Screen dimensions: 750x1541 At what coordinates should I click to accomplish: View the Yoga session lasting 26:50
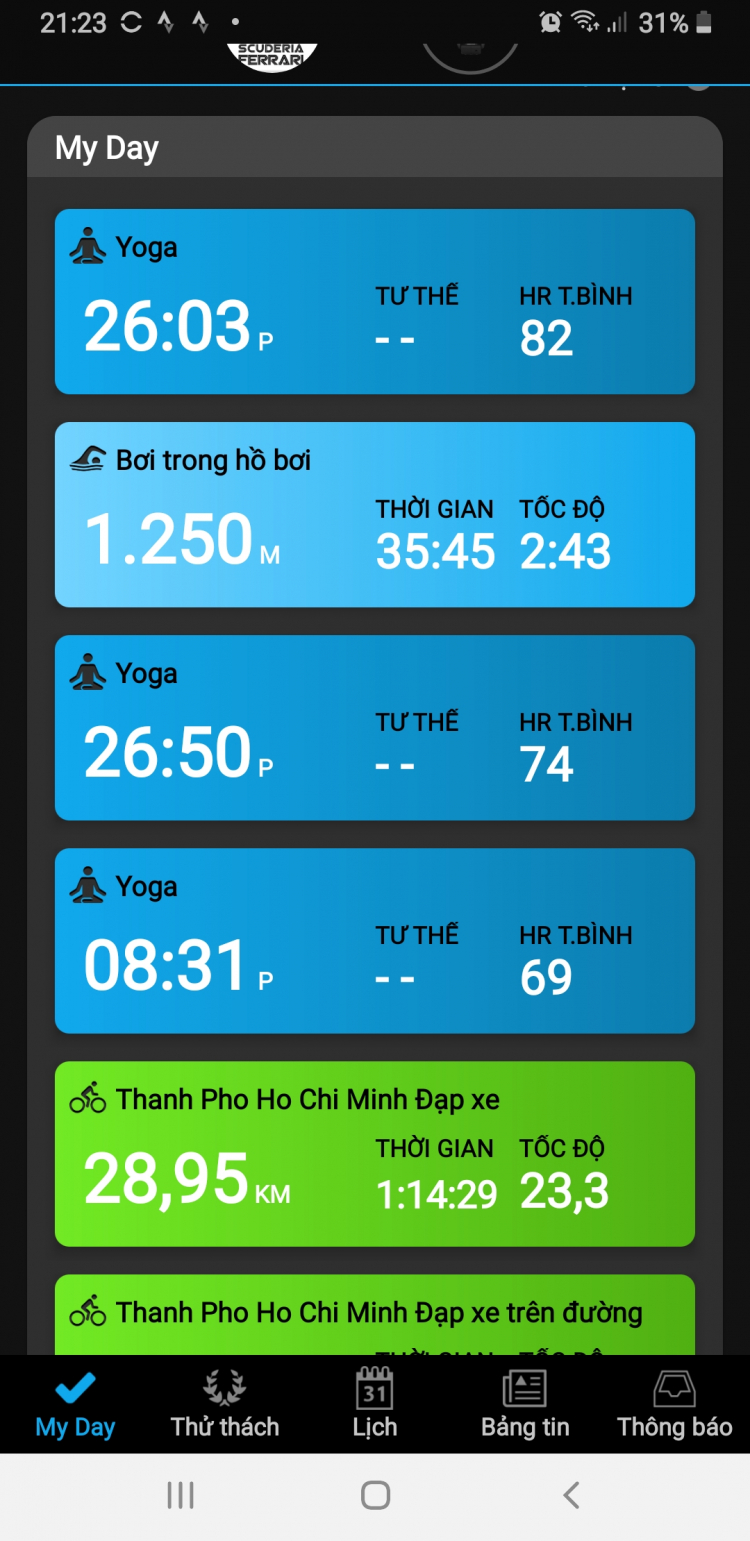point(374,727)
